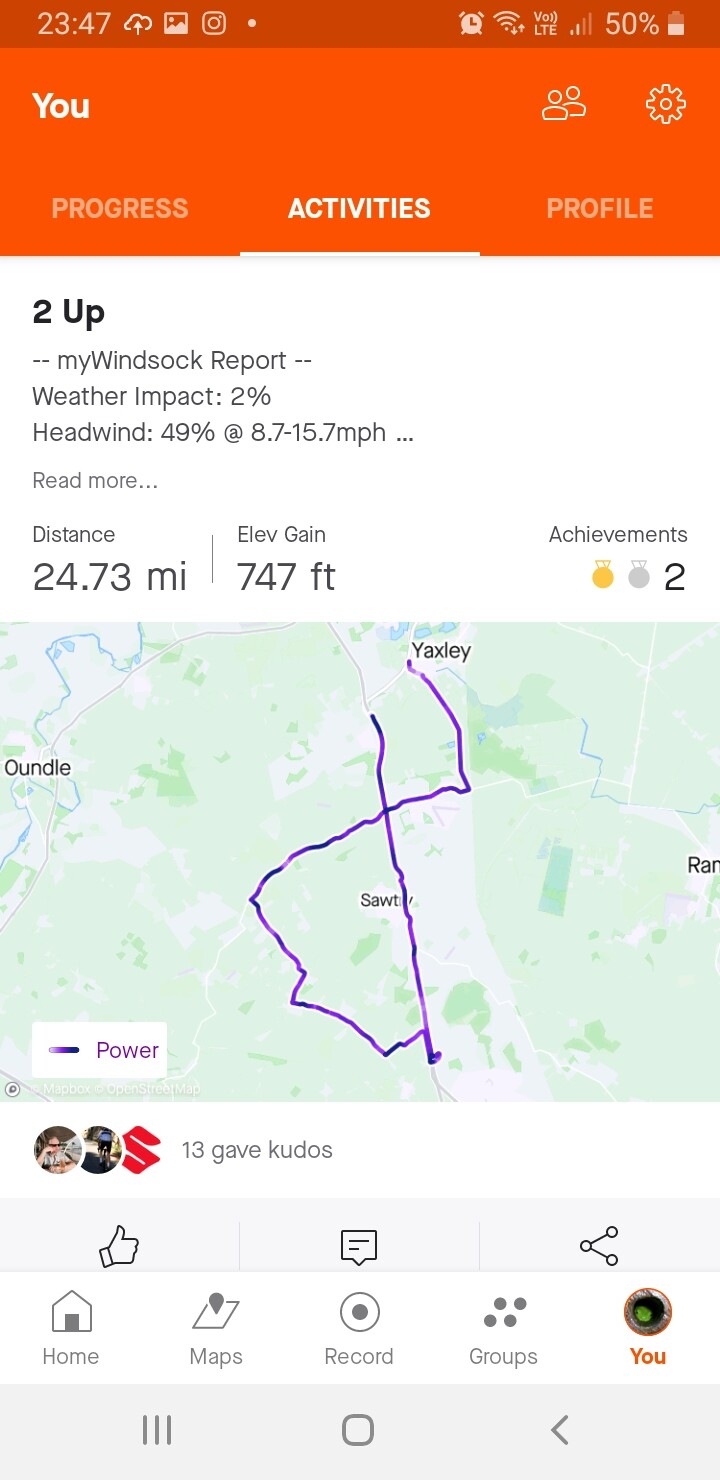Open the Maps tab

coord(216,1328)
